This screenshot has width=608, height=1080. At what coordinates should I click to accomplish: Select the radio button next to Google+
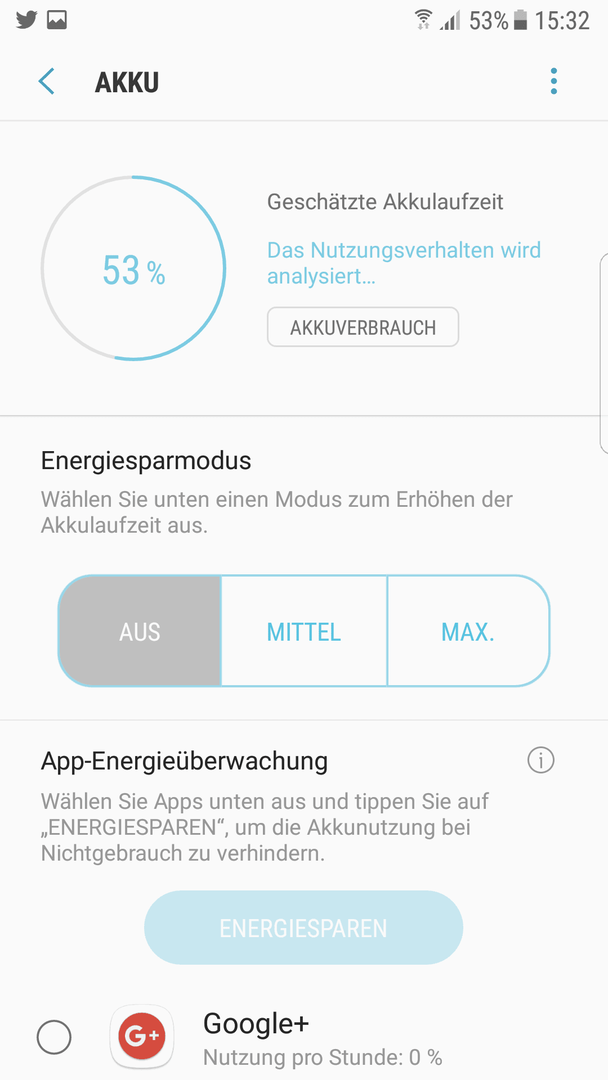[x=54, y=1037]
